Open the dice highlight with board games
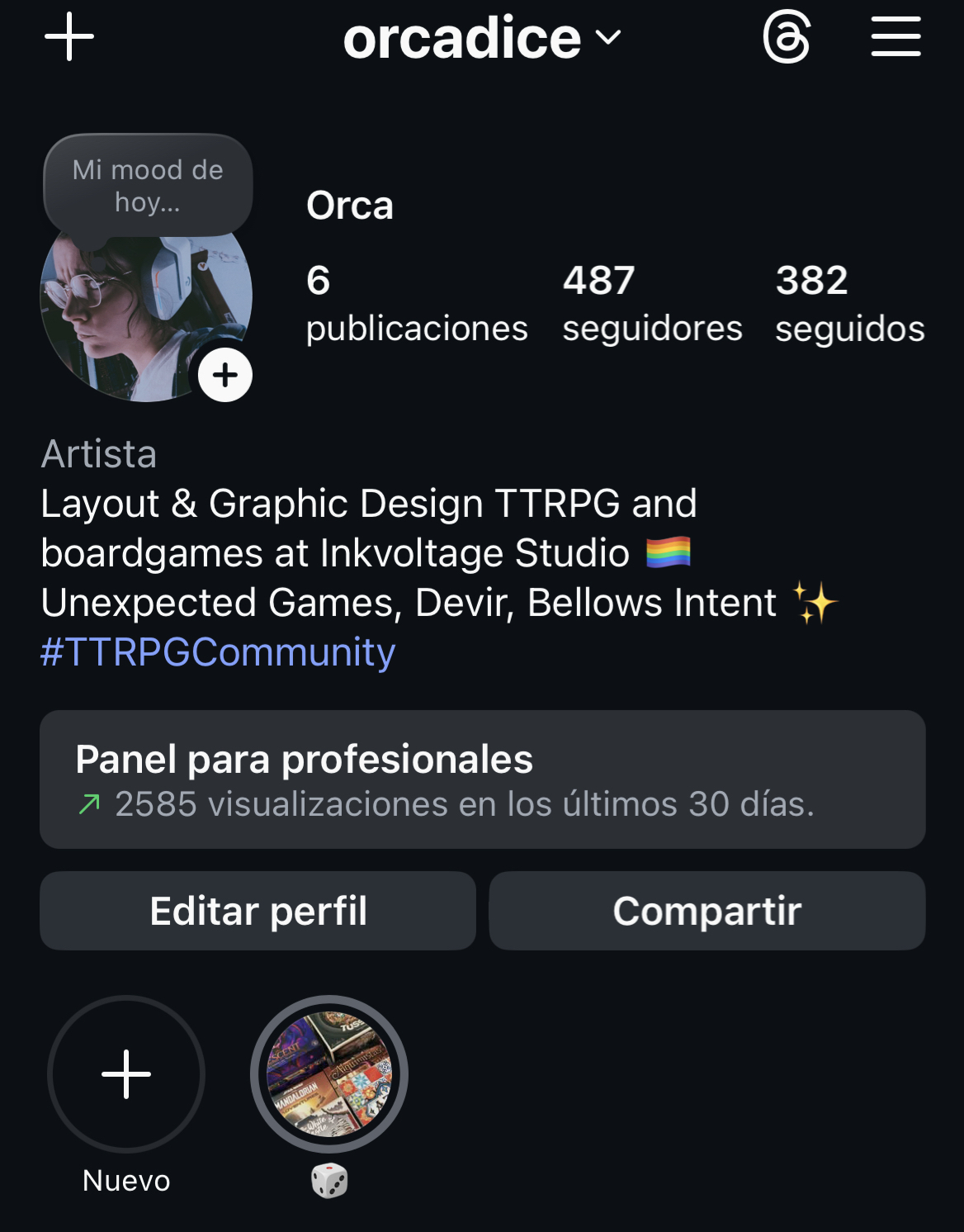This screenshot has width=964, height=1232. pyautogui.click(x=329, y=1074)
